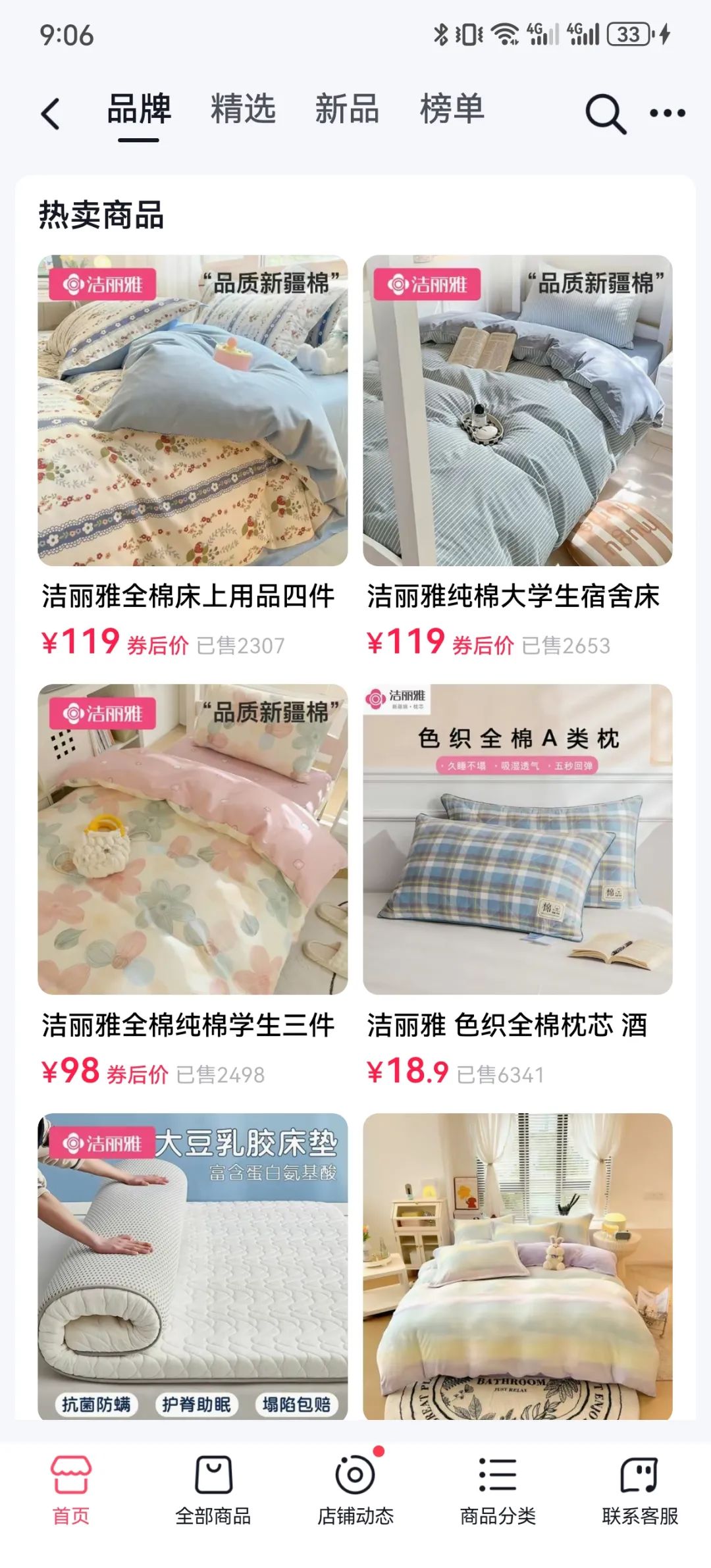The height and width of the screenshot is (1568, 711).
Task: Open the three-dot more menu
Action: pyautogui.click(x=667, y=114)
